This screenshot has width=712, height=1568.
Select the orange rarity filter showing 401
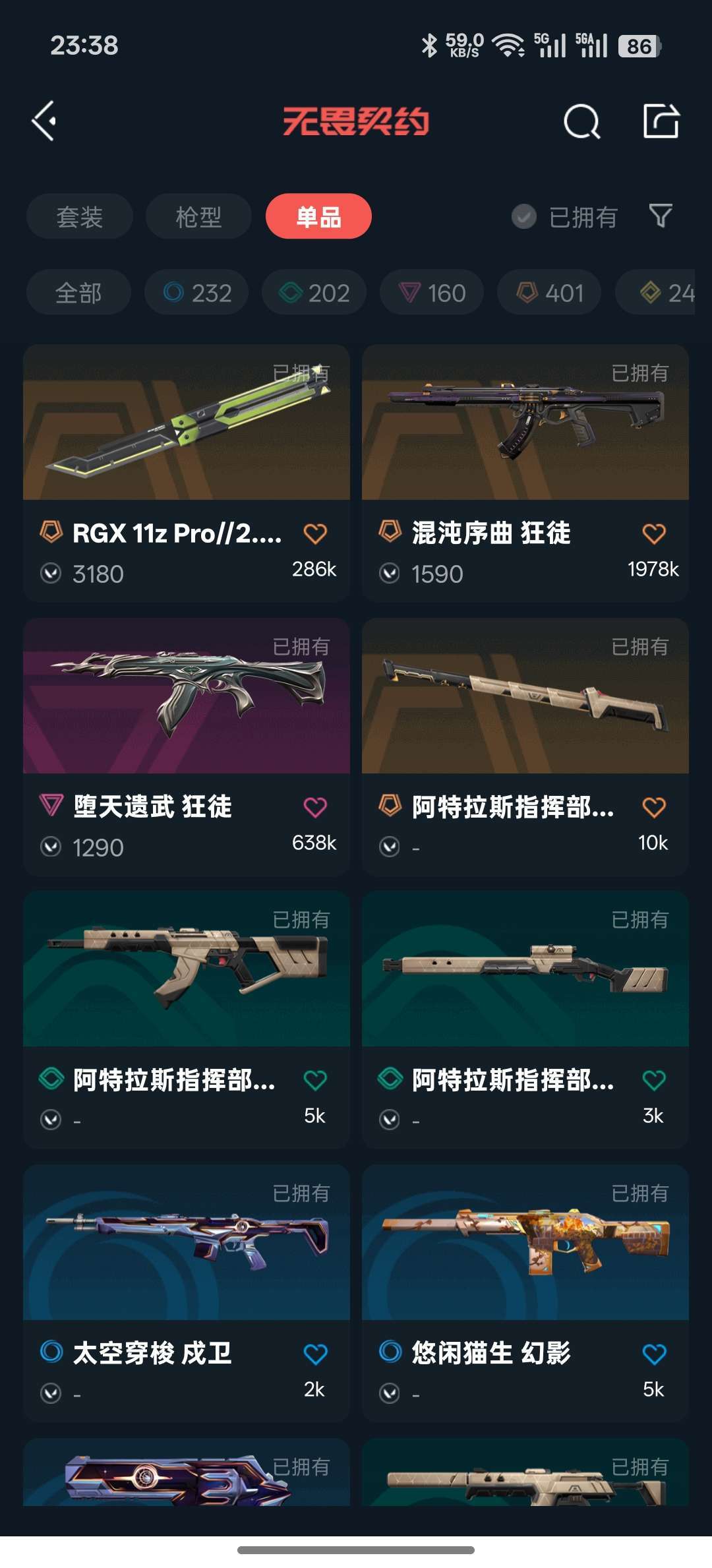pyautogui.click(x=548, y=292)
